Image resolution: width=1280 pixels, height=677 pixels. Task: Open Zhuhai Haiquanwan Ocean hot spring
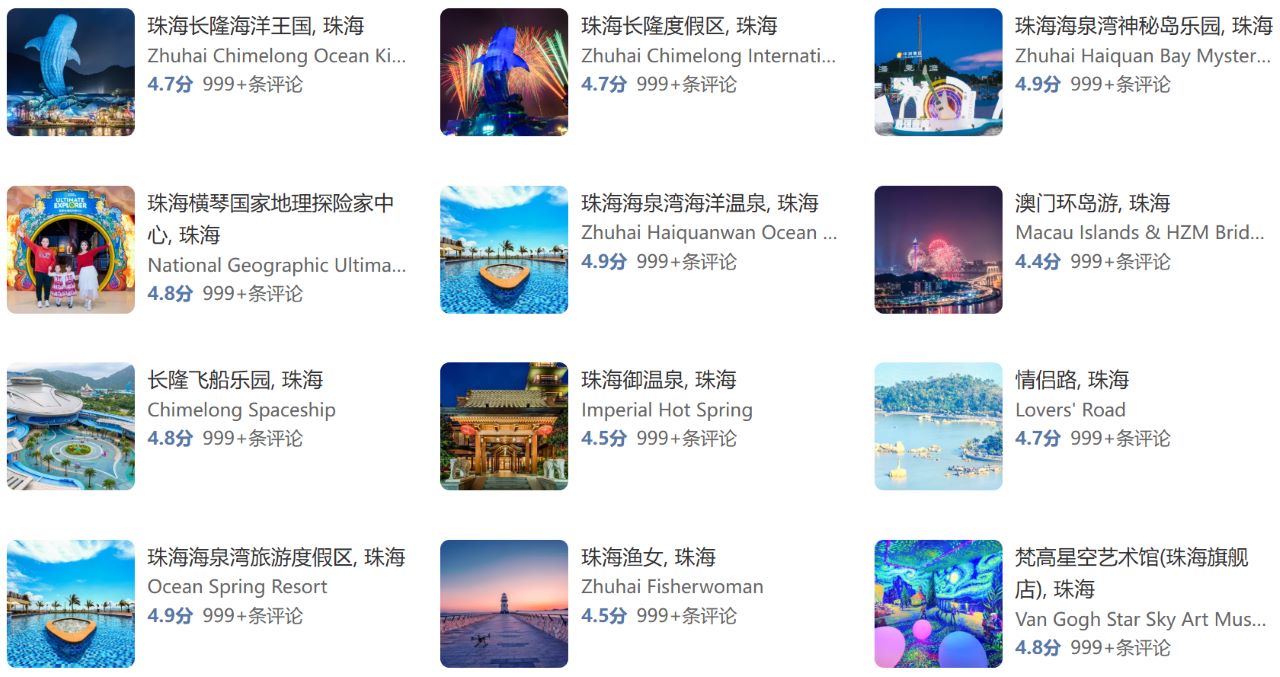coord(699,204)
